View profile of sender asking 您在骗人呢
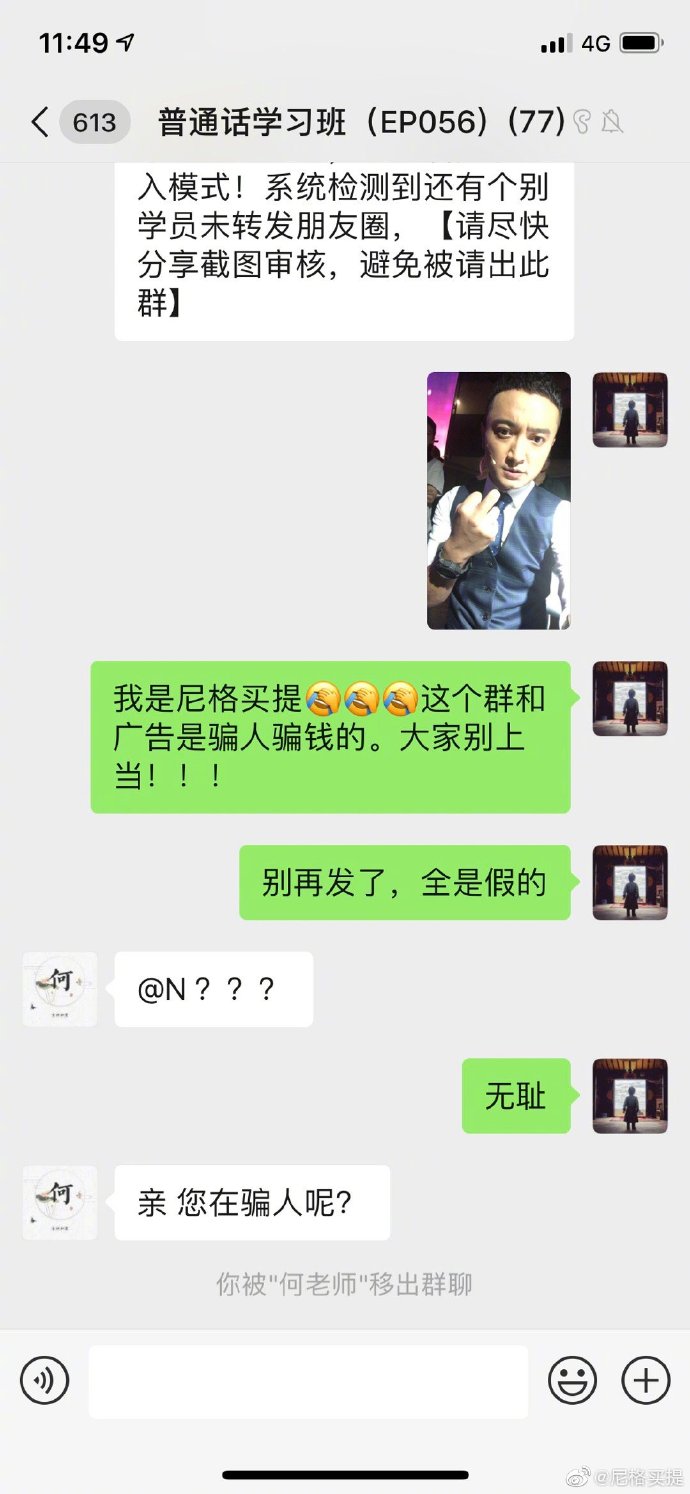The width and height of the screenshot is (690, 1494). tap(60, 1202)
